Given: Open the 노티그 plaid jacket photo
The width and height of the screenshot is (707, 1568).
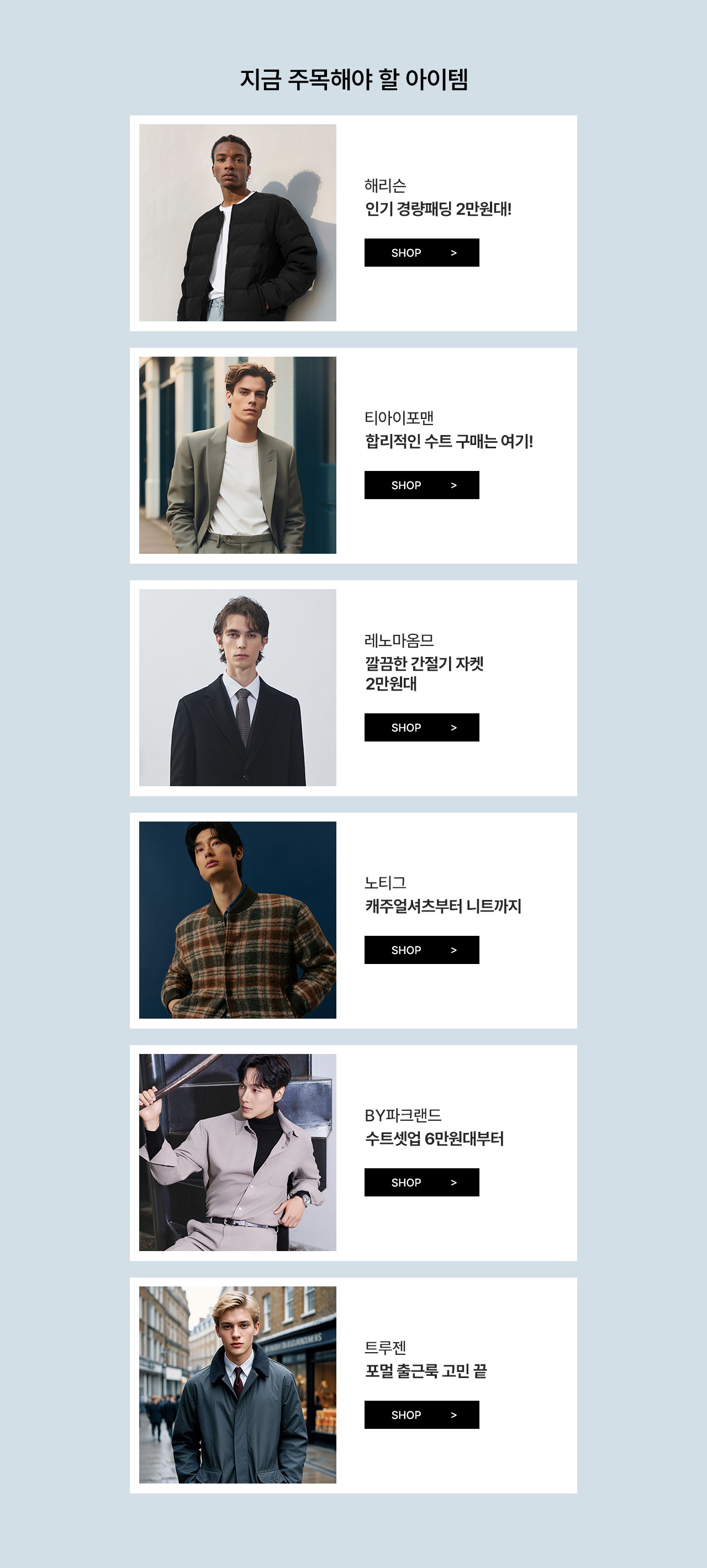Looking at the screenshot, I should 238,920.
